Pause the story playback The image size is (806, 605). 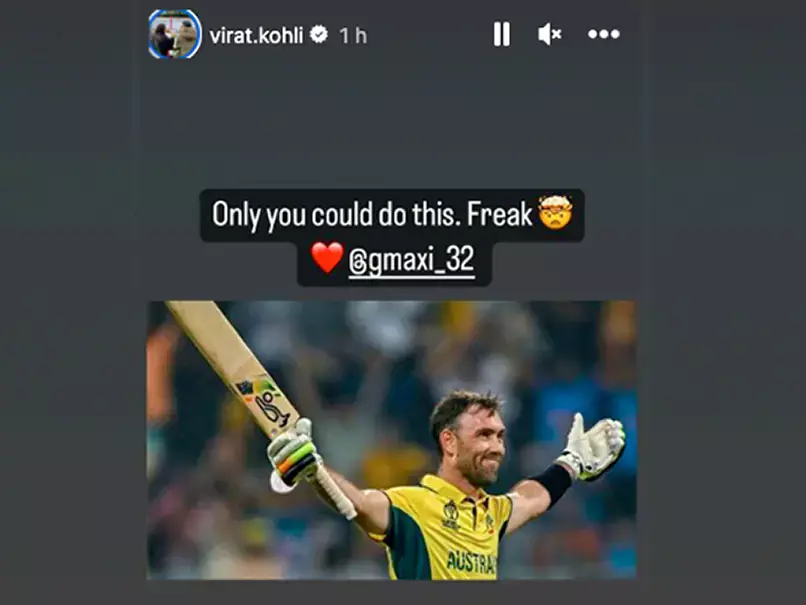pos(501,35)
